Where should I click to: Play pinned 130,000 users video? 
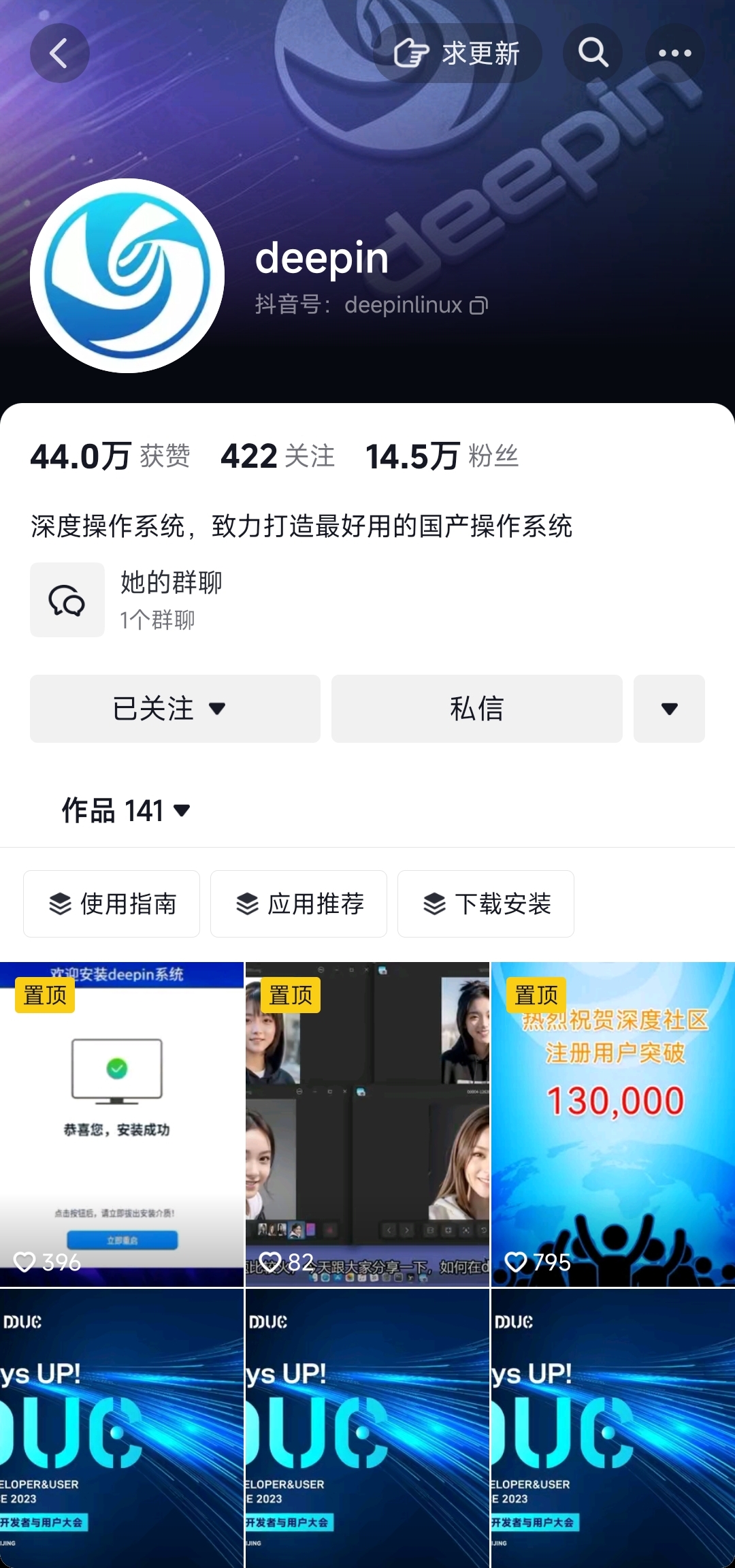(x=612, y=1123)
